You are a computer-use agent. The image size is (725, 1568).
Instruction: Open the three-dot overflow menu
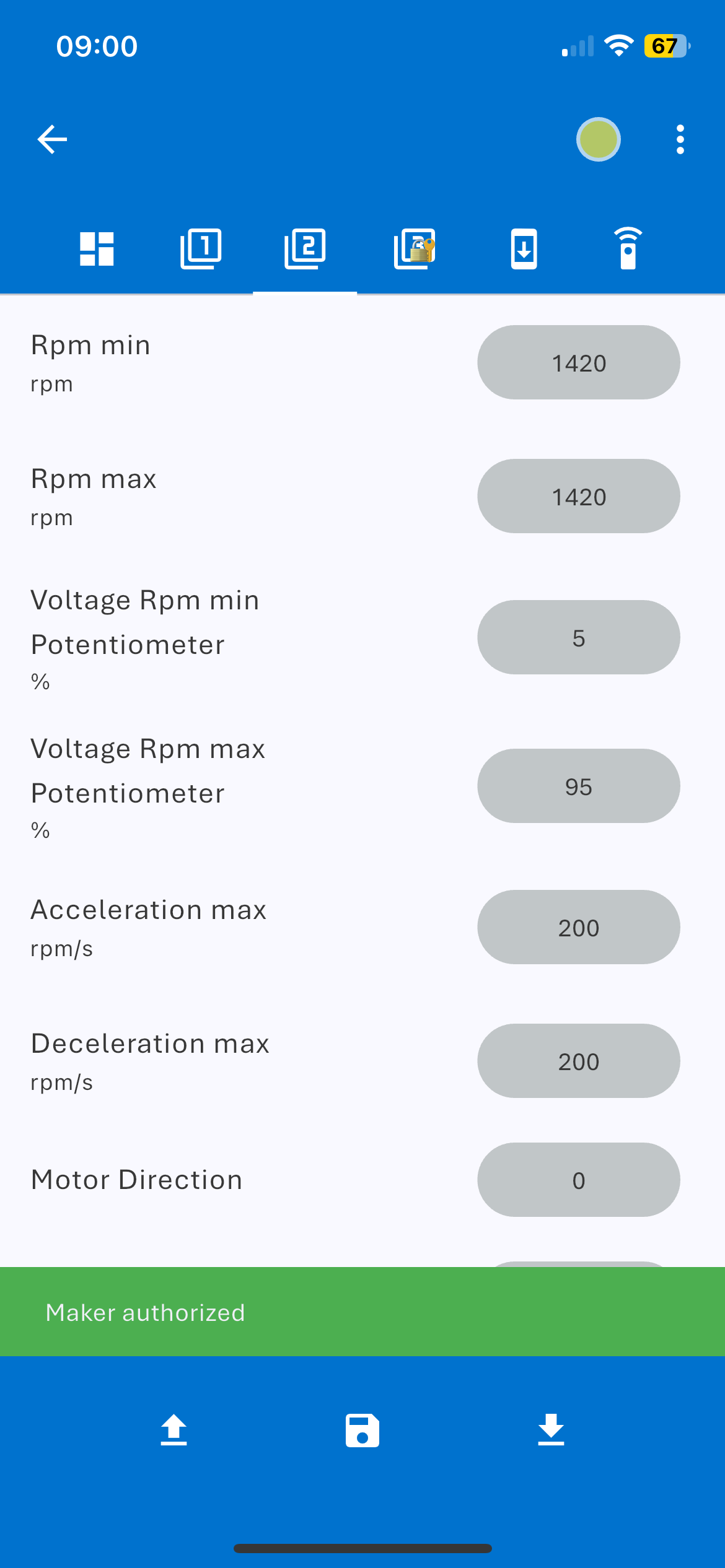(680, 139)
